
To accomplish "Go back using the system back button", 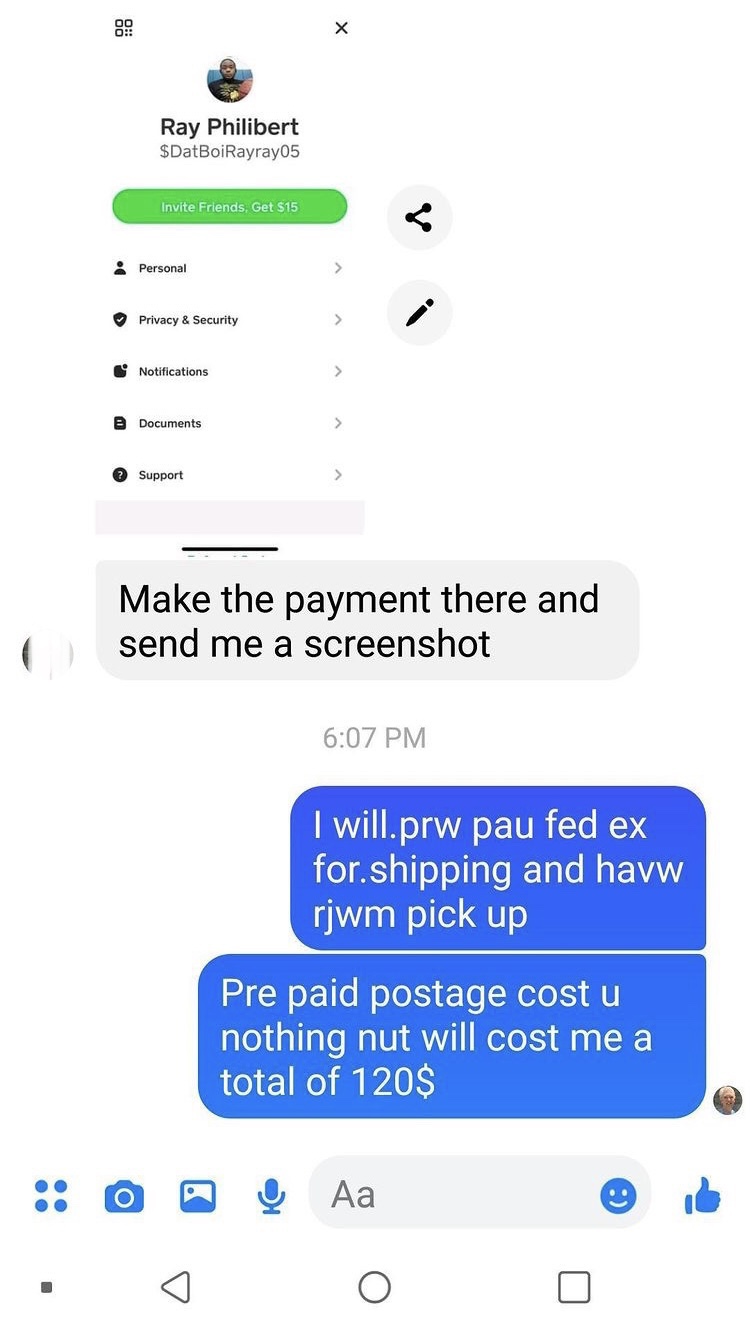I will 176,1287.
